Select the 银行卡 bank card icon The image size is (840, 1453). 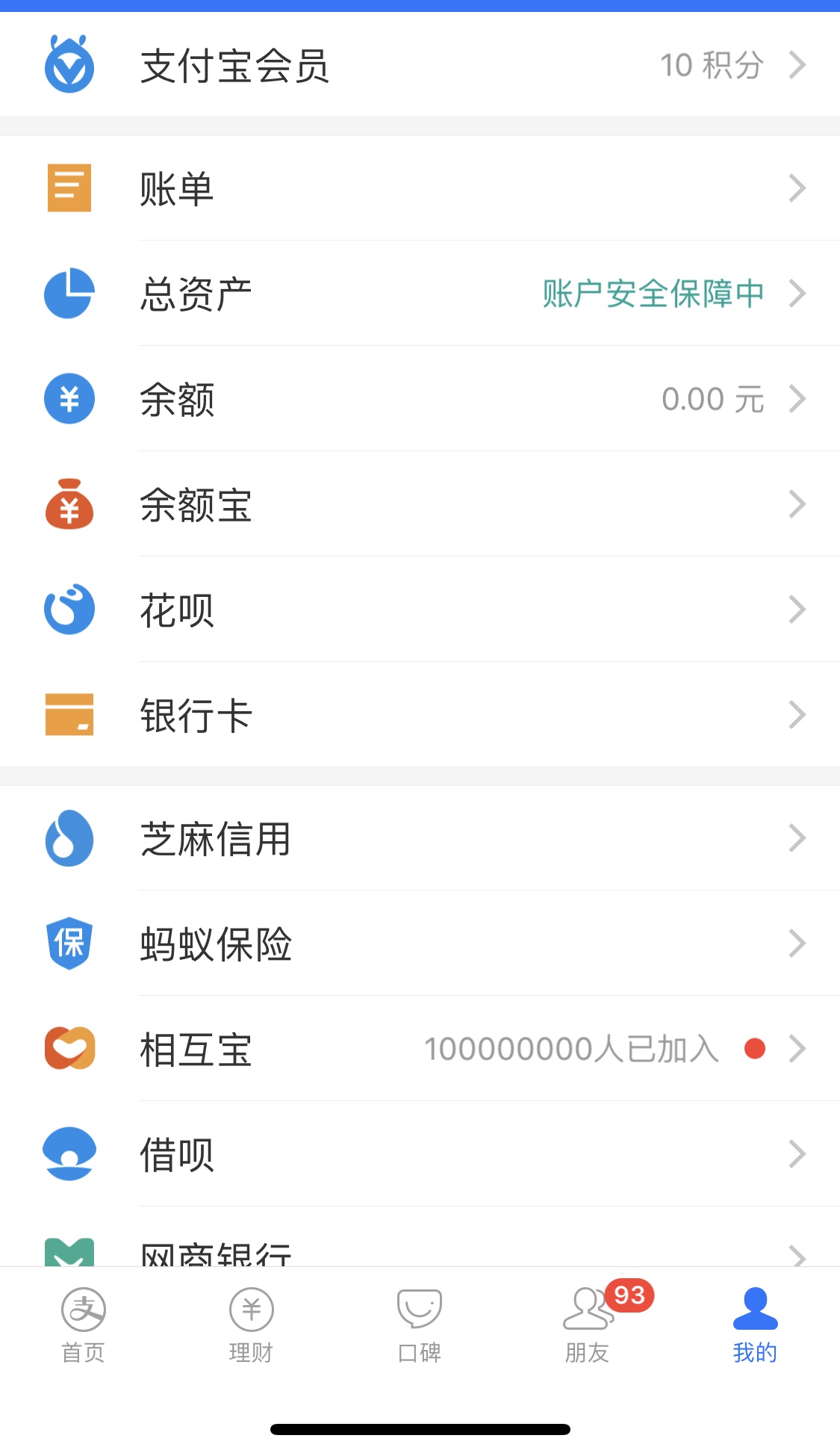[68, 715]
